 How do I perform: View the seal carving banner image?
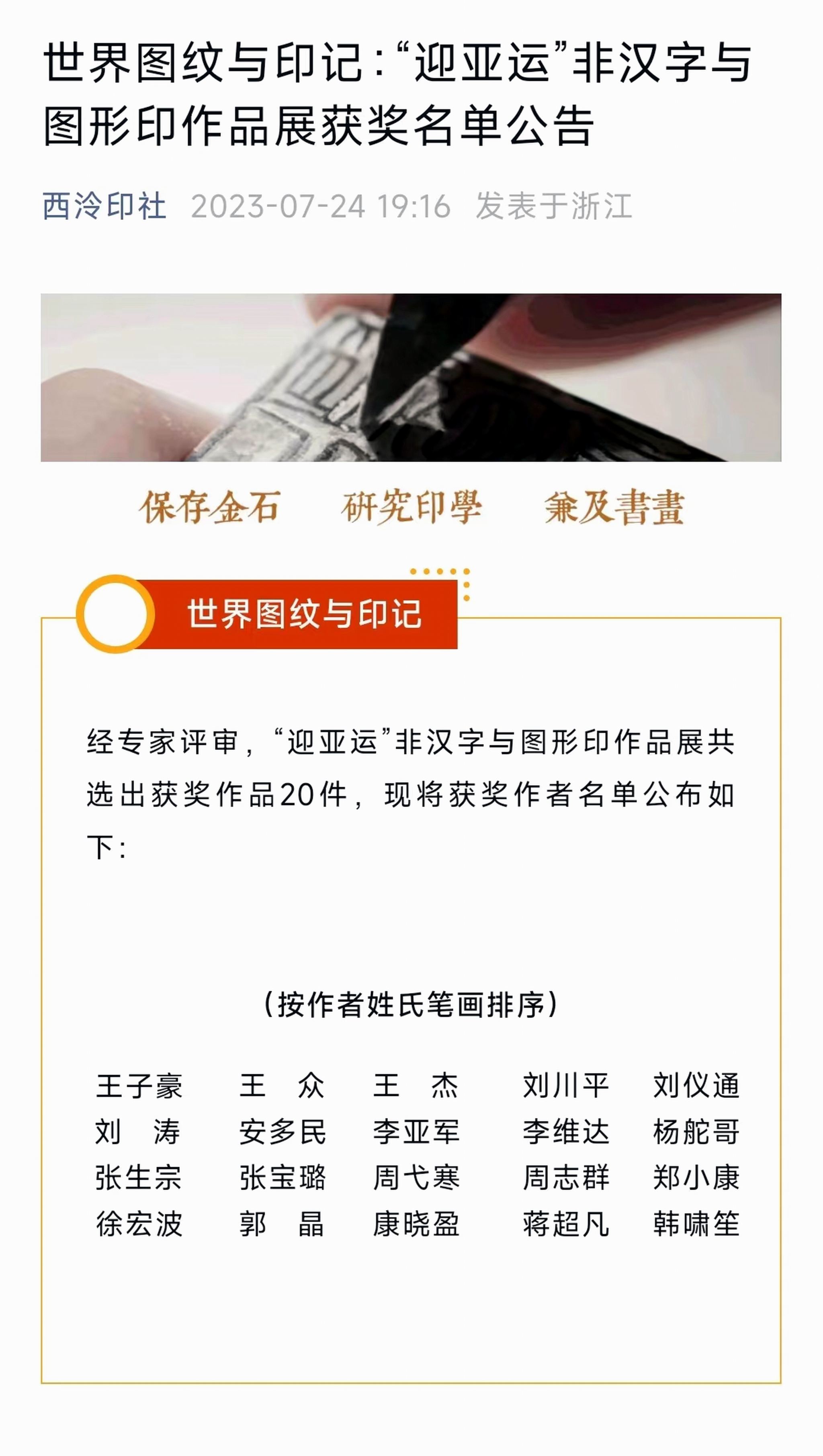pyautogui.click(x=411, y=377)
